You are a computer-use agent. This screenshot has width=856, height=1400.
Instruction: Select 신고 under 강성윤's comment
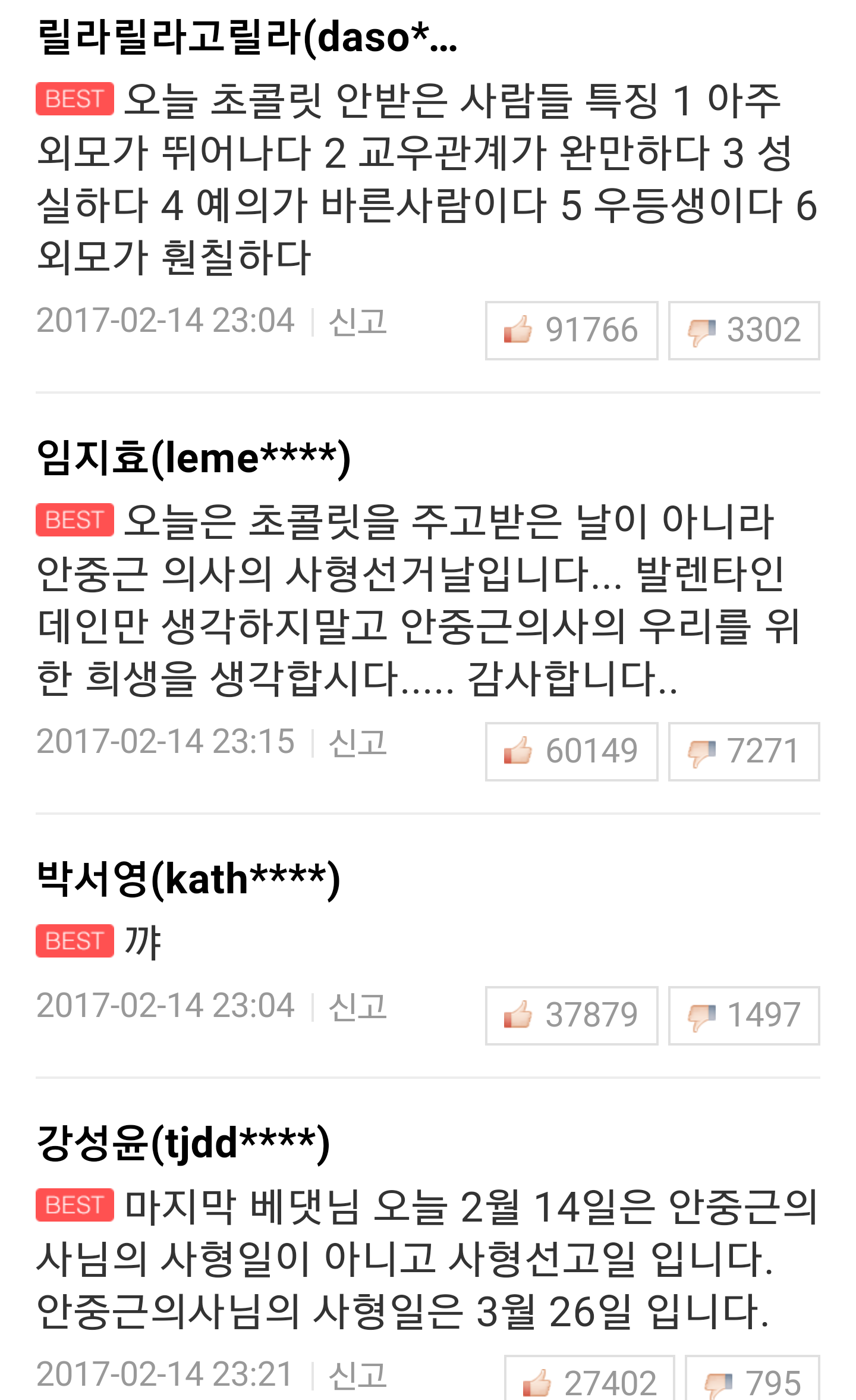tap(358, 1375)
